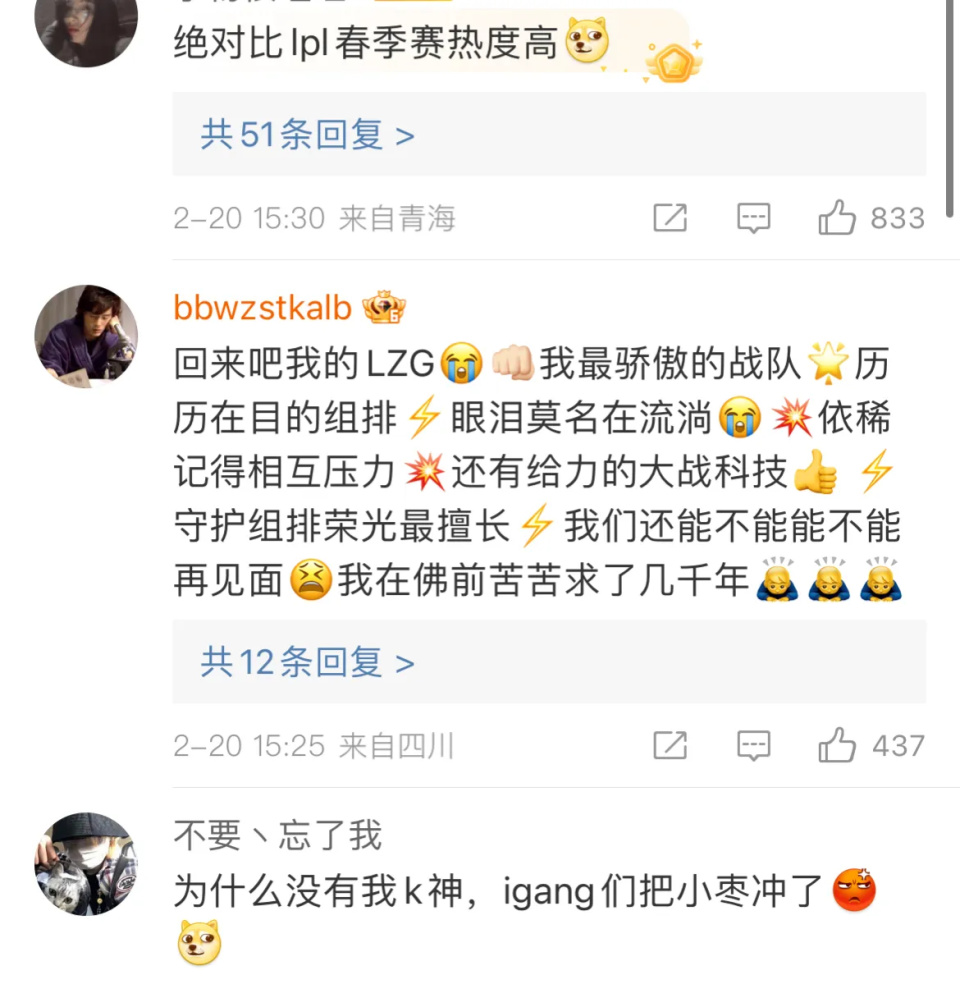Tap the share icon under the 833-like comment

coord(672,216)
